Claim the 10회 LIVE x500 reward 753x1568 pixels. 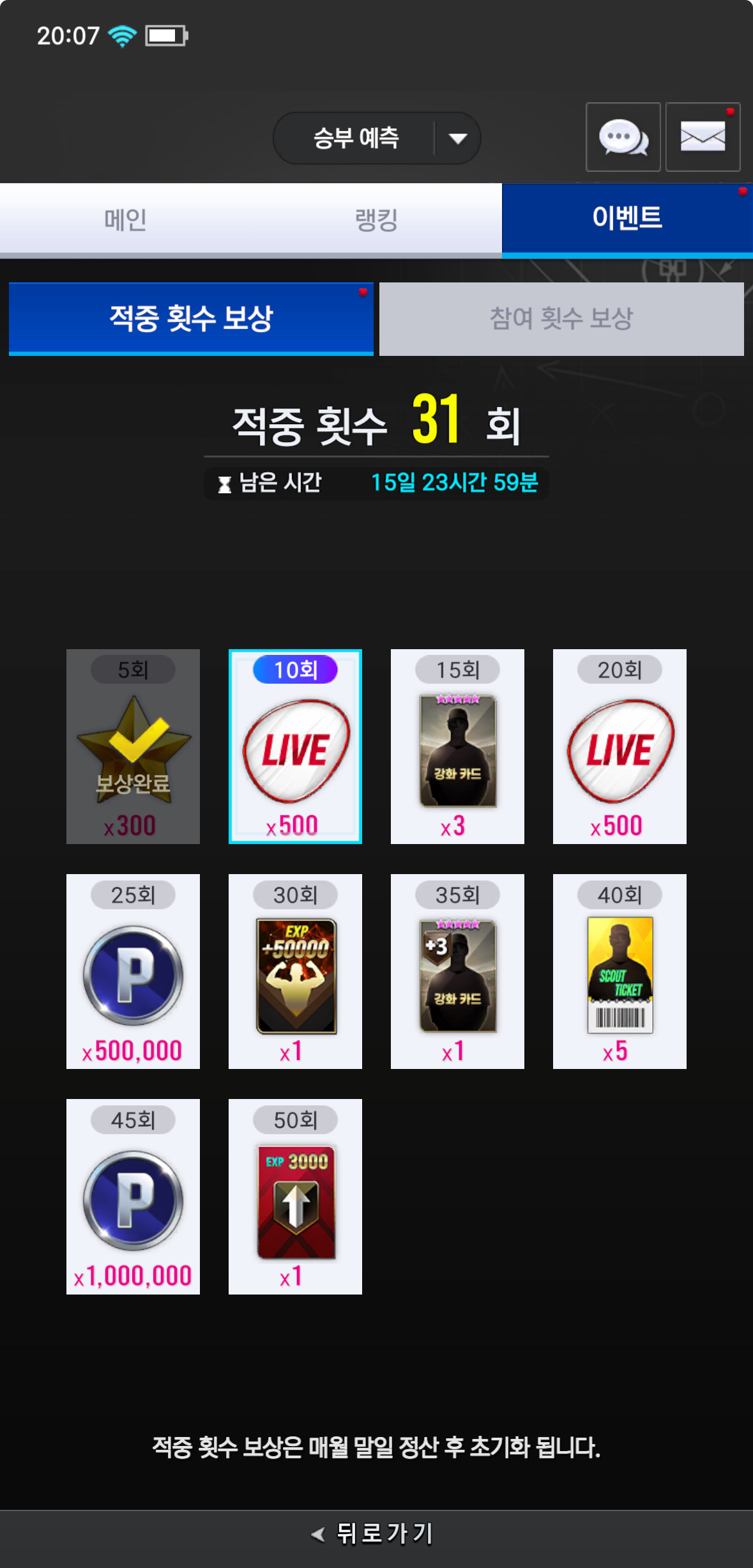click(295, 746)
